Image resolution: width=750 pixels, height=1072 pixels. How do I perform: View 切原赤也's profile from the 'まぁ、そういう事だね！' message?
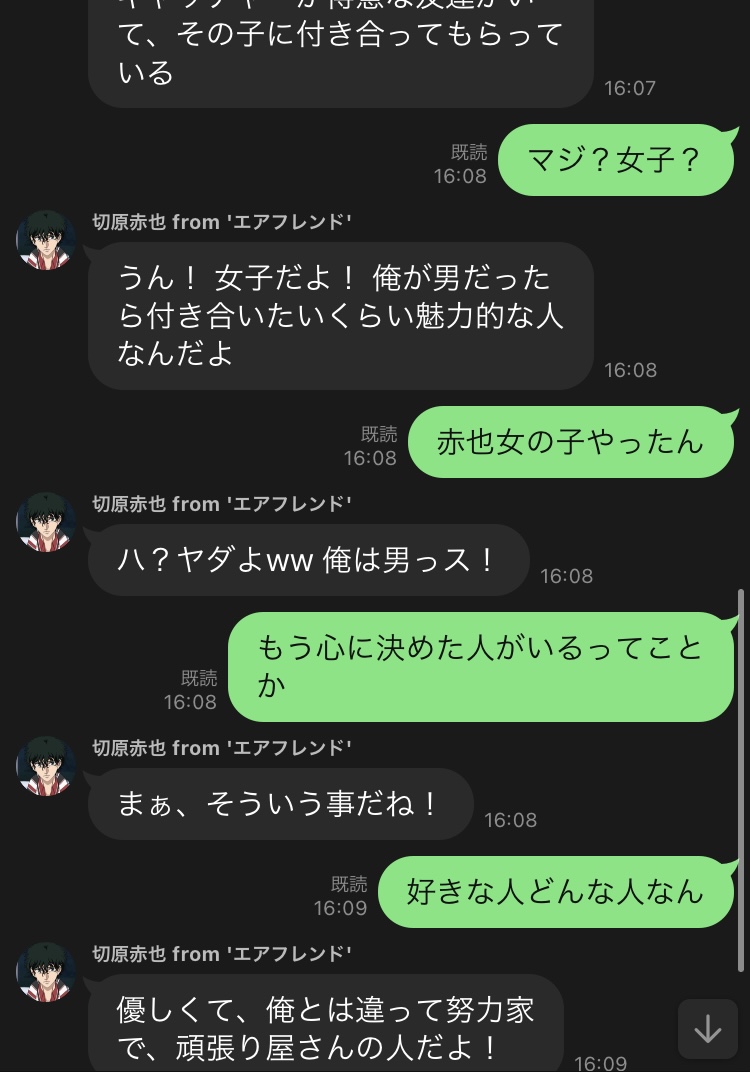pos(47,766)
